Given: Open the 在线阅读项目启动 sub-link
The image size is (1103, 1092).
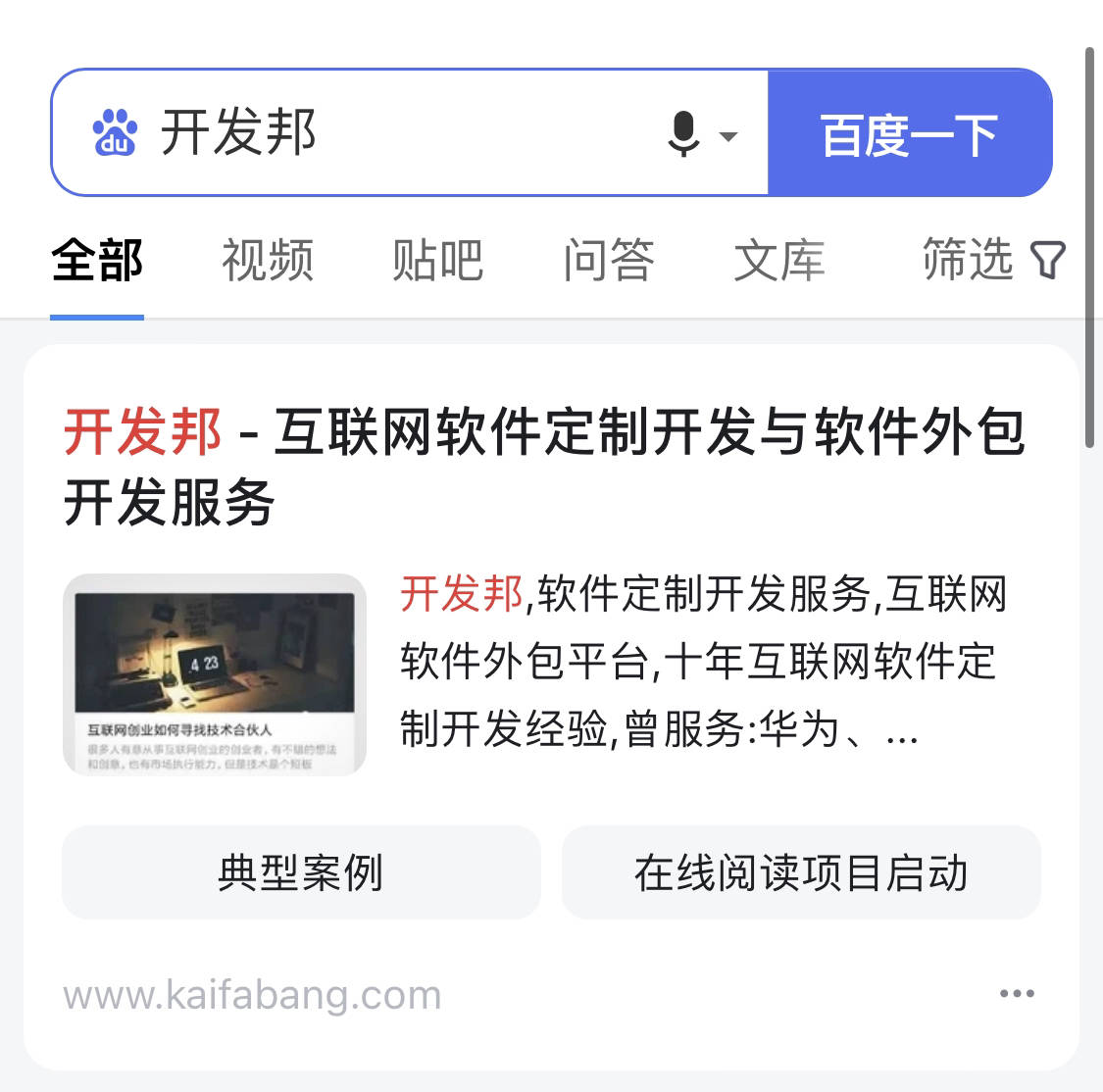Looking at the screenshot, I should tap(801, 872).
